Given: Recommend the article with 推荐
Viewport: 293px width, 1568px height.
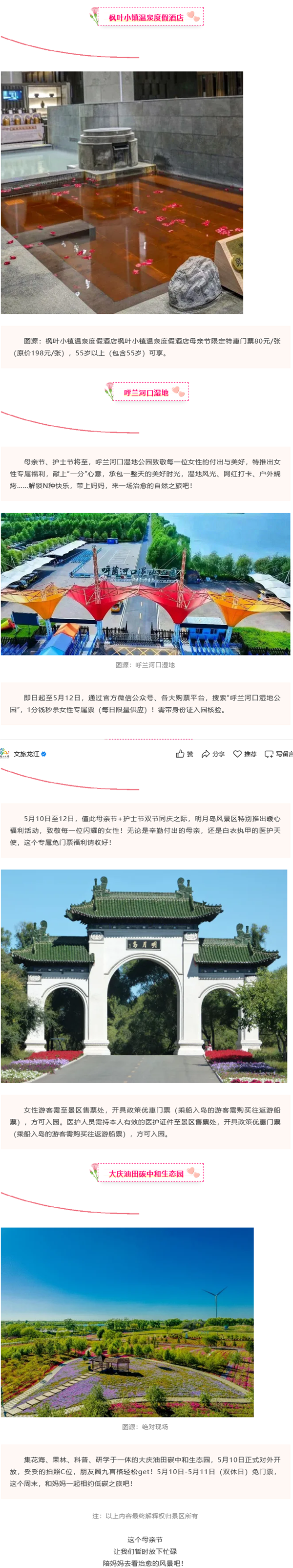Looking at the screenshot, I should (245, 754).
